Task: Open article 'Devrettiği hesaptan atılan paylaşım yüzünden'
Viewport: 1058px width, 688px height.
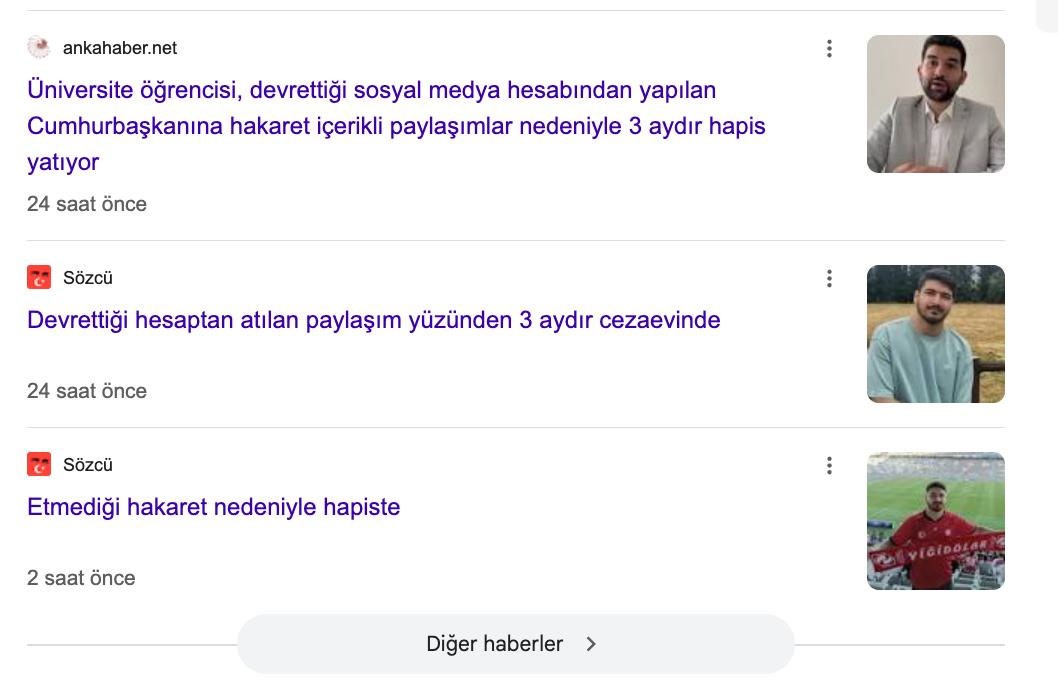Action: (x=373, y=320)
